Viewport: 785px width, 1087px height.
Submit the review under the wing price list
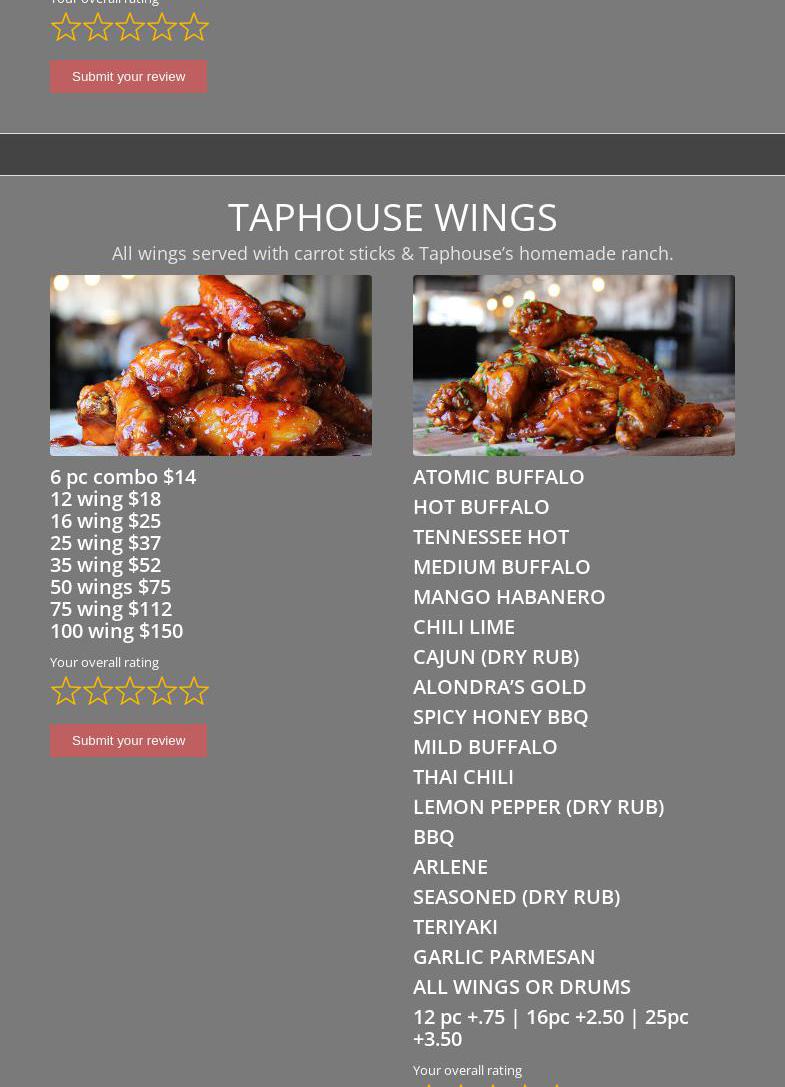click(x=128, y=740)
